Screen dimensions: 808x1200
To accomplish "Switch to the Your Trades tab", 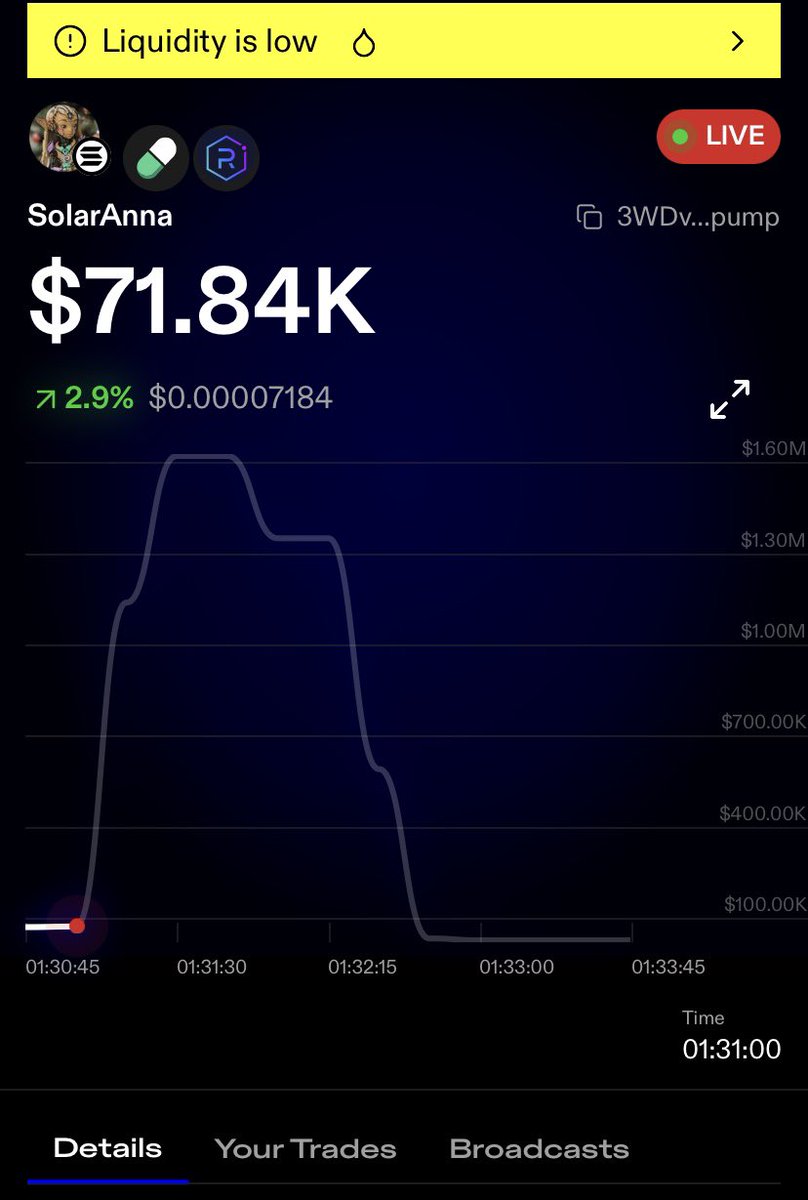I will click(305, 1149).
